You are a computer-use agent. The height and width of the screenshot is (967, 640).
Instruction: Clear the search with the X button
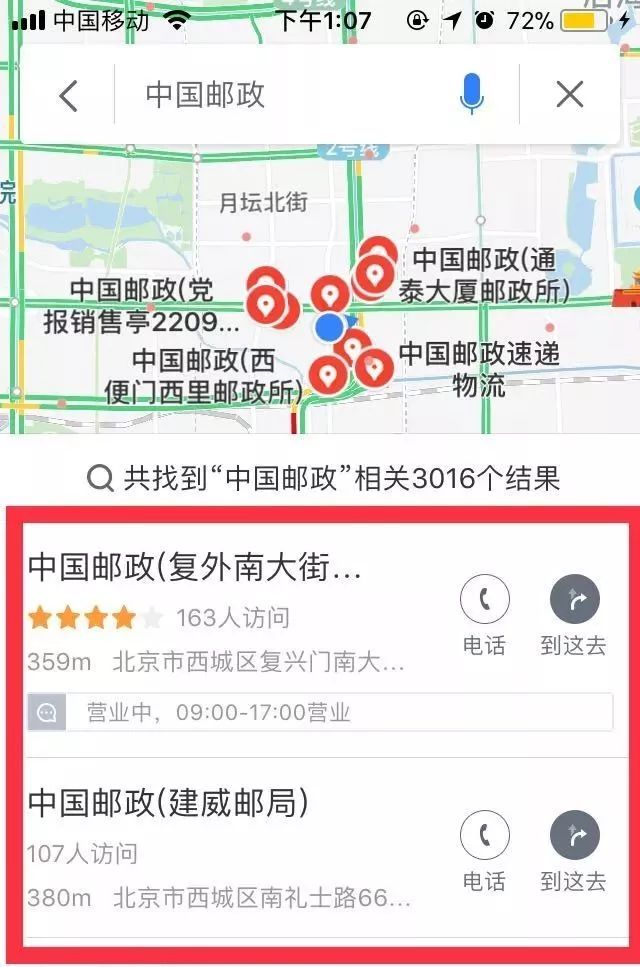pos(569,95)
